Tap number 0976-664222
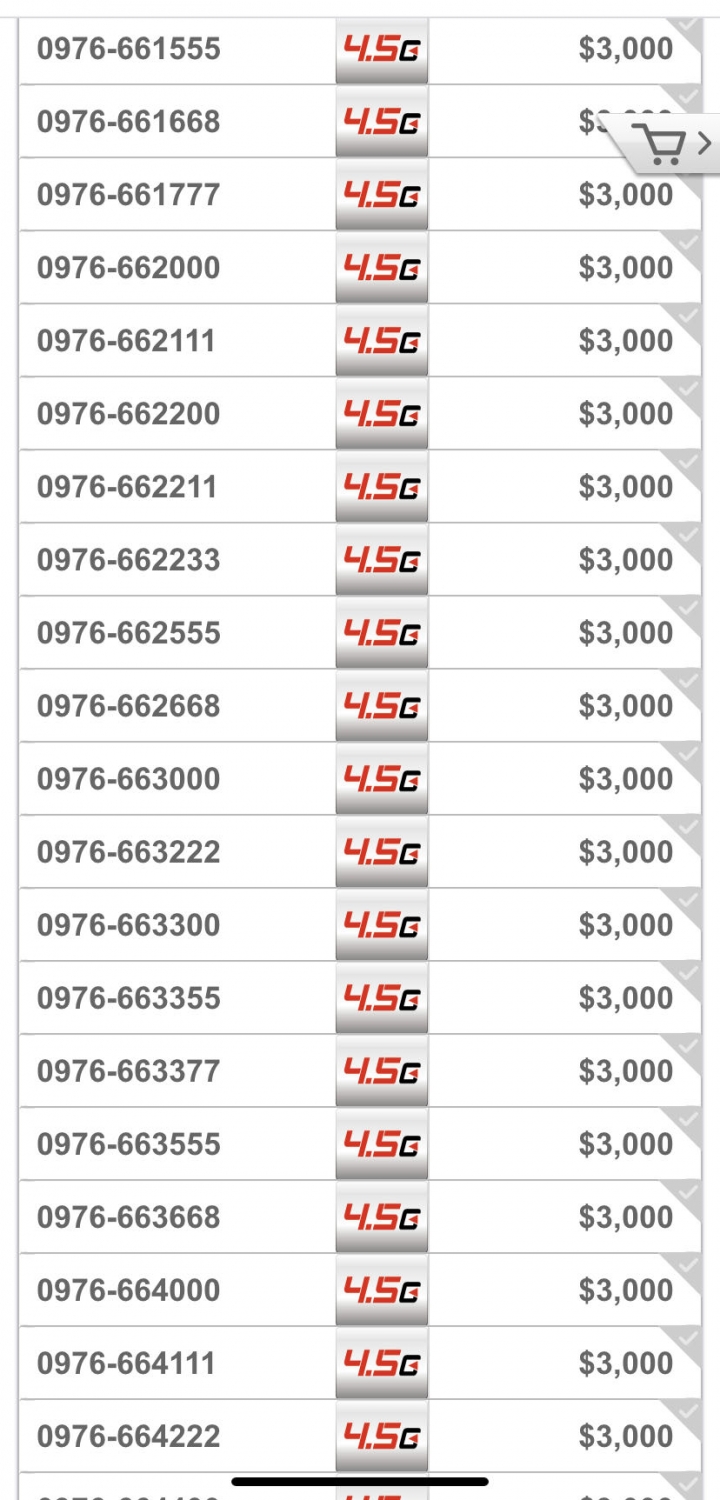Image resolution: width=720 pixels, height=1500 pixels. pos(360,1435)
